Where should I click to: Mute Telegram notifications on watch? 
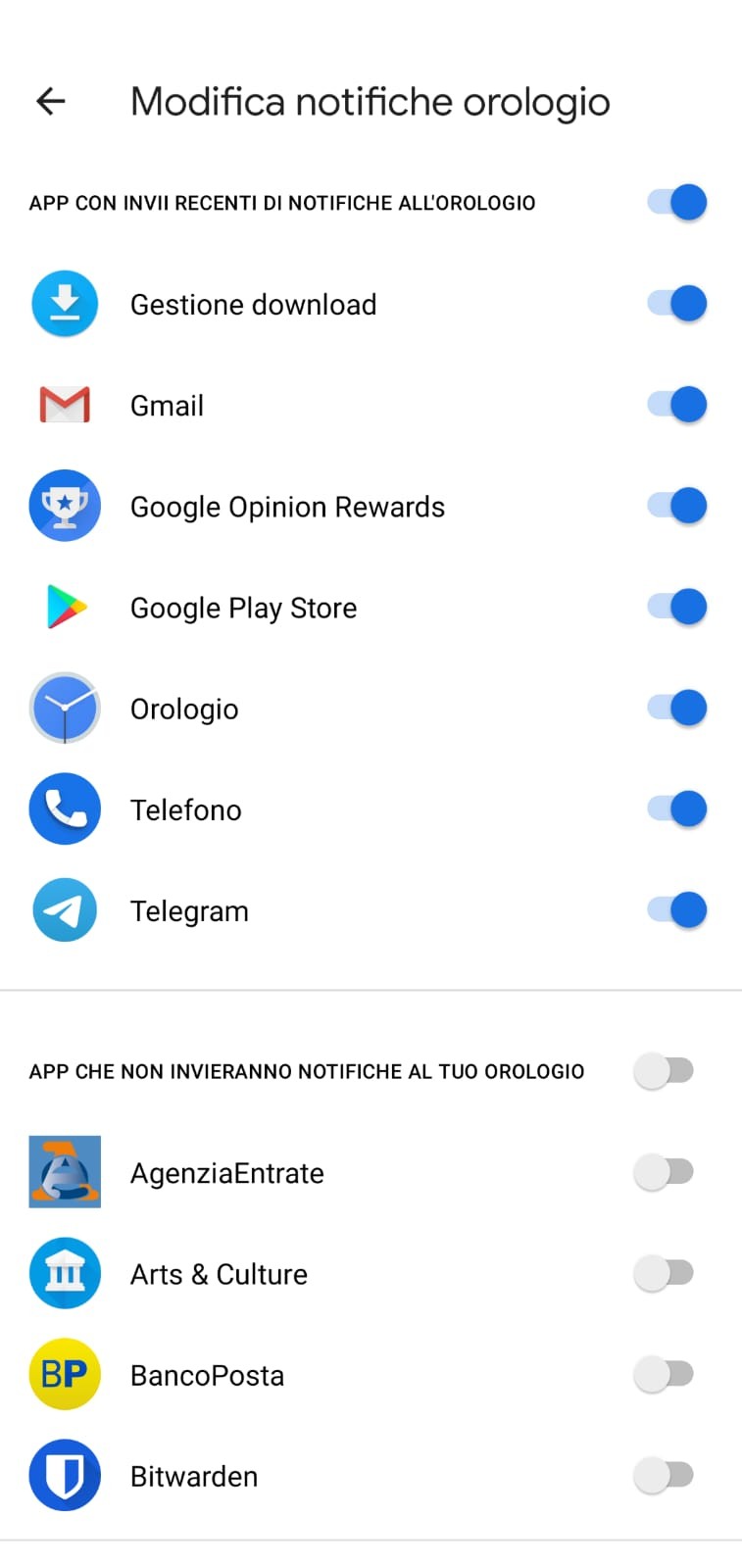click(676, 909)
